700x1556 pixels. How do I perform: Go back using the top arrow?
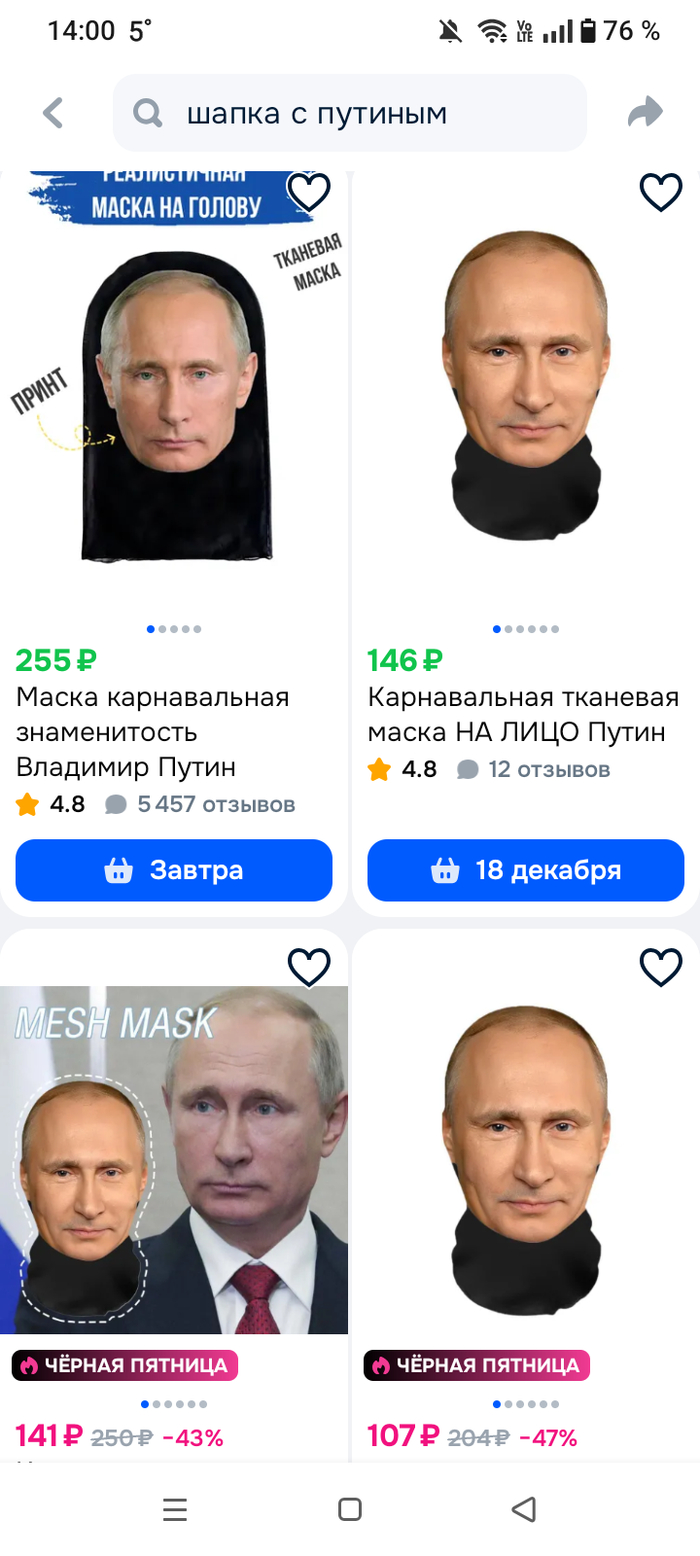tap(53, 113)
